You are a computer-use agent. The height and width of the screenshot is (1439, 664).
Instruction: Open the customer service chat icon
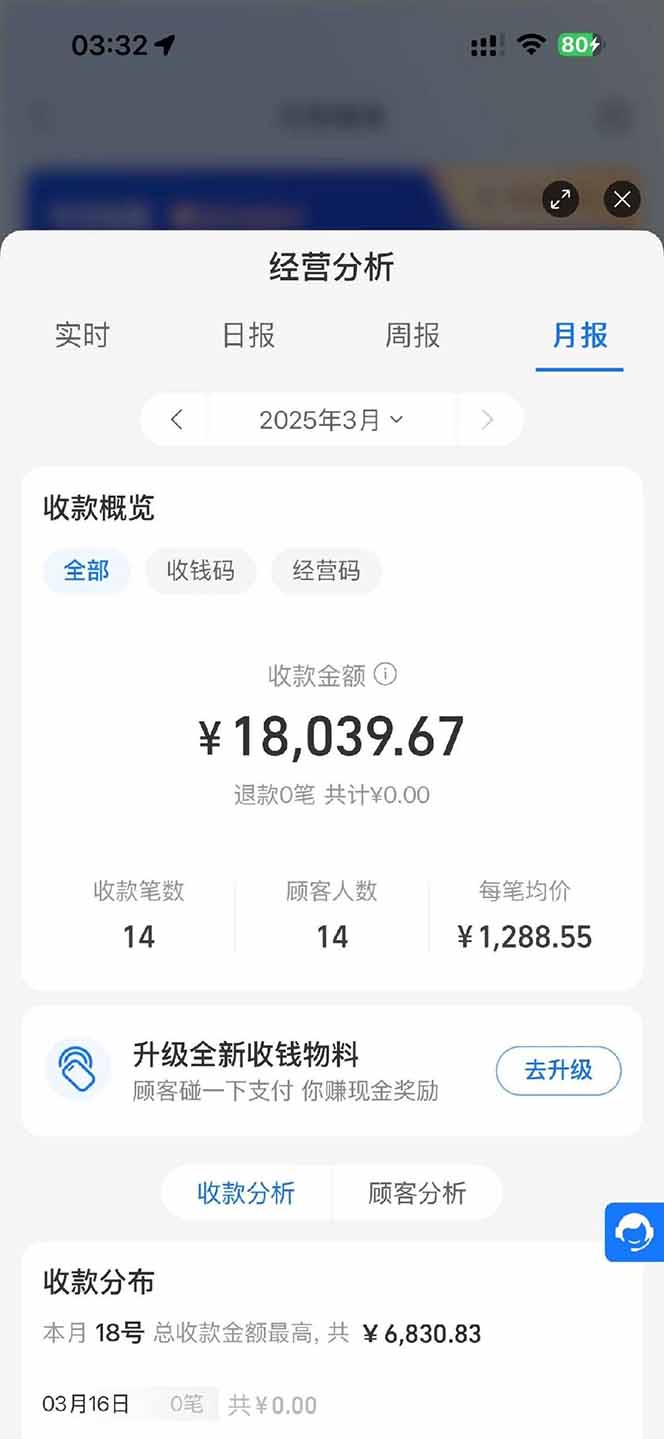[x=635, y=1232]
